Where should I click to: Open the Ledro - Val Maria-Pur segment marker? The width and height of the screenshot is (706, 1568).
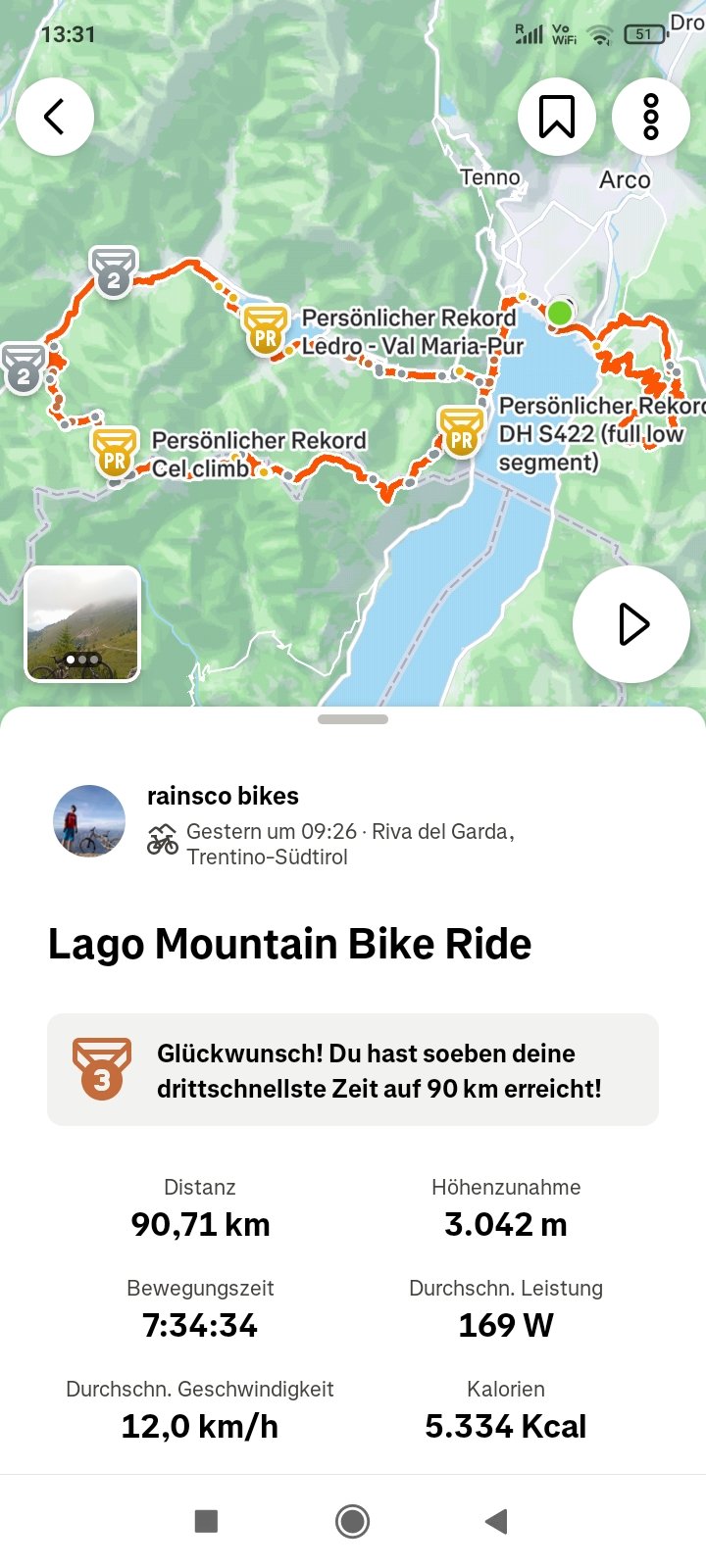pos(266,329)
